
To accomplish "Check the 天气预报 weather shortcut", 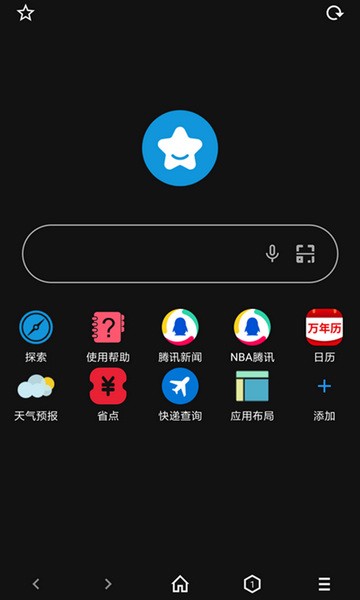I will pyautogui.click(x=36, y=395).
